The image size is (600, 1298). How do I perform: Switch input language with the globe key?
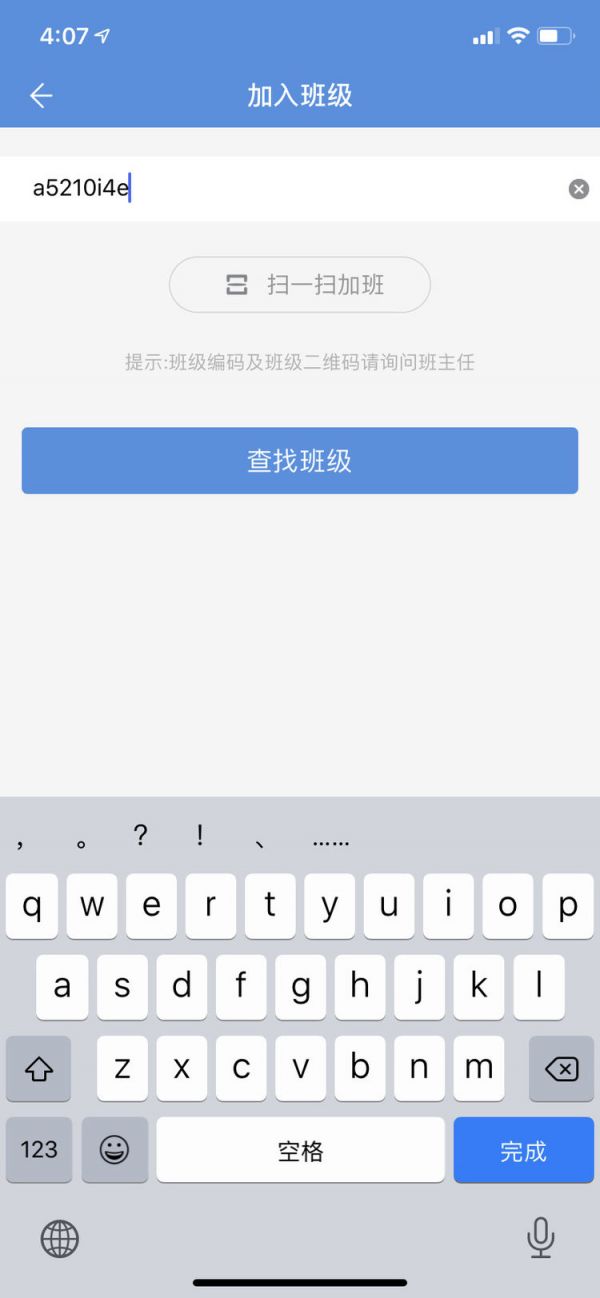pos(59,1240)
